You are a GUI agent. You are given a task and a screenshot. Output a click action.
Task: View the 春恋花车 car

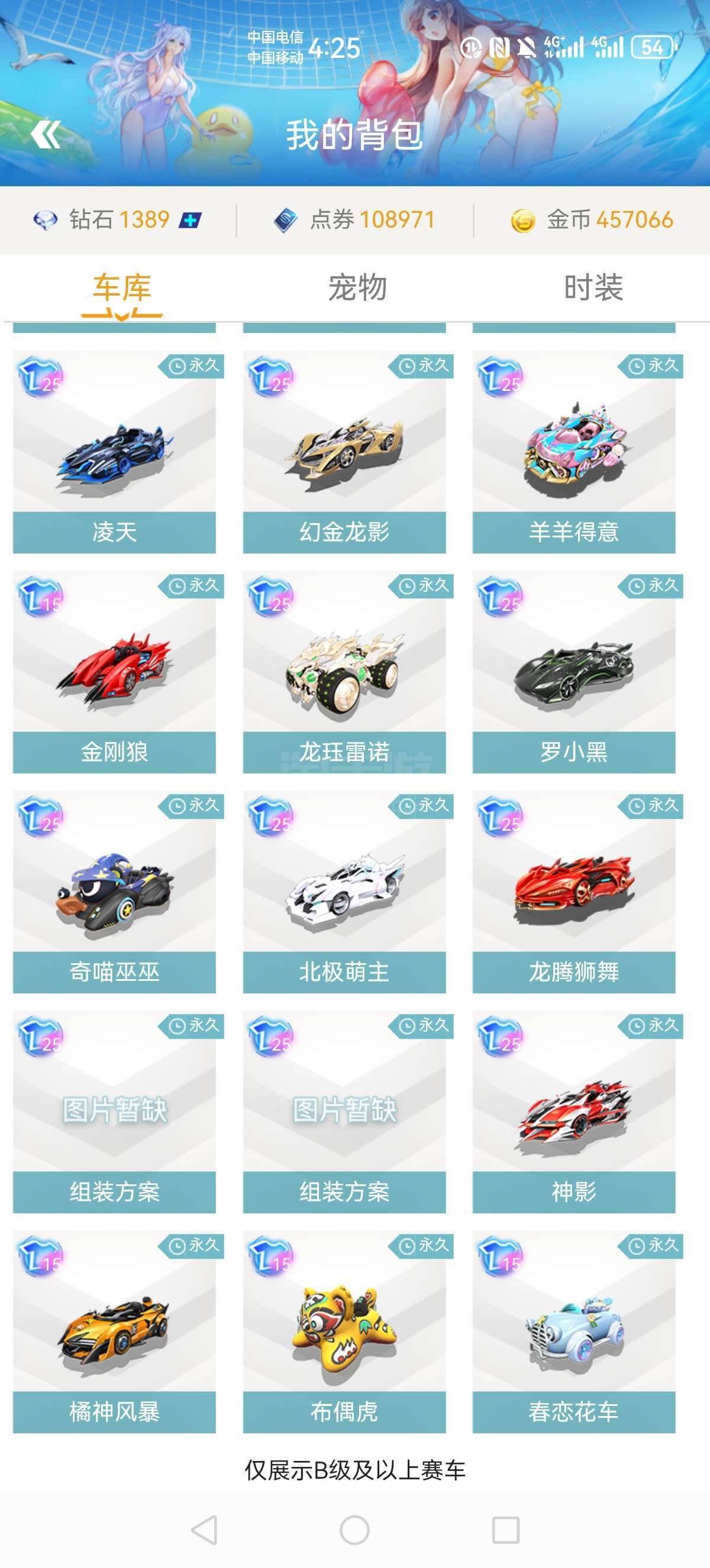coord(573,1331)
